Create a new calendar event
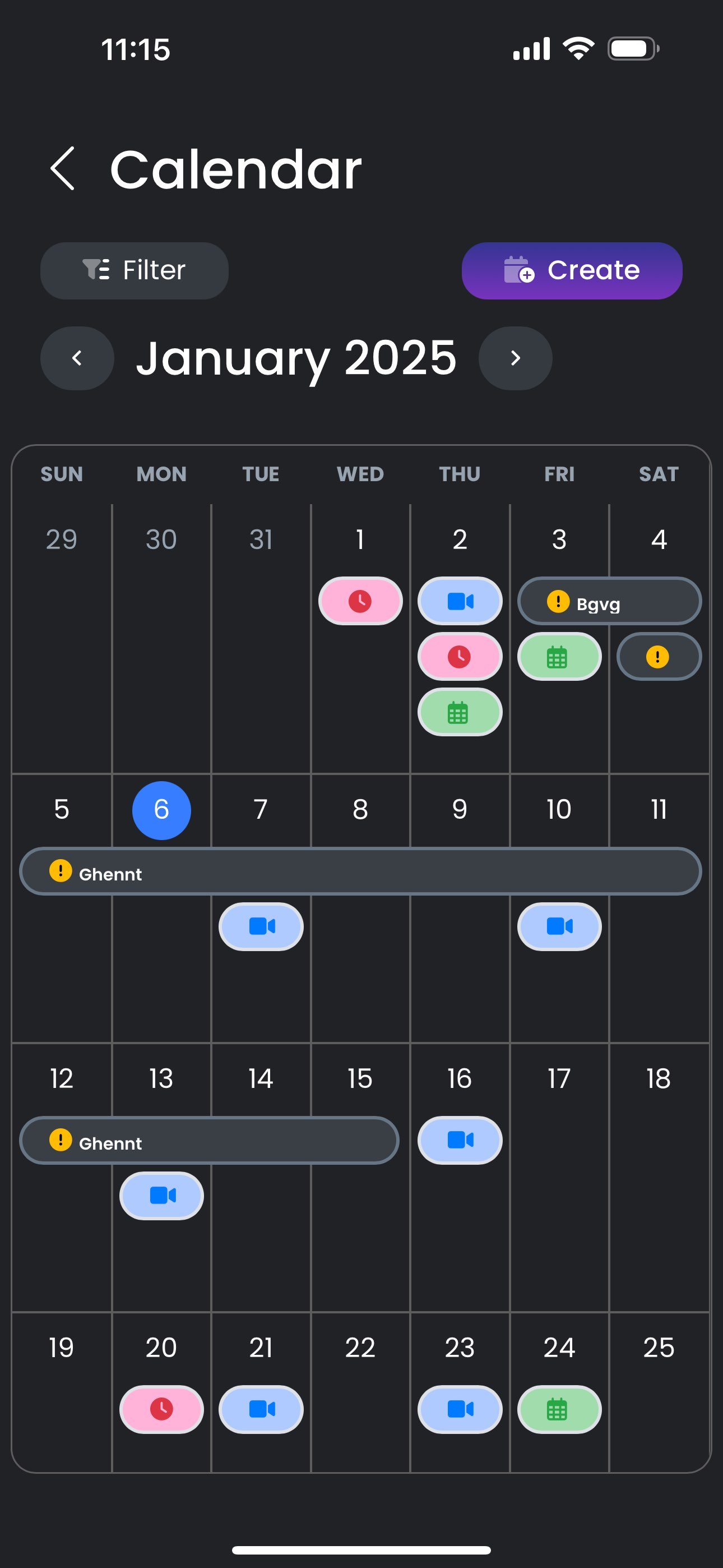 click(572, 270)
